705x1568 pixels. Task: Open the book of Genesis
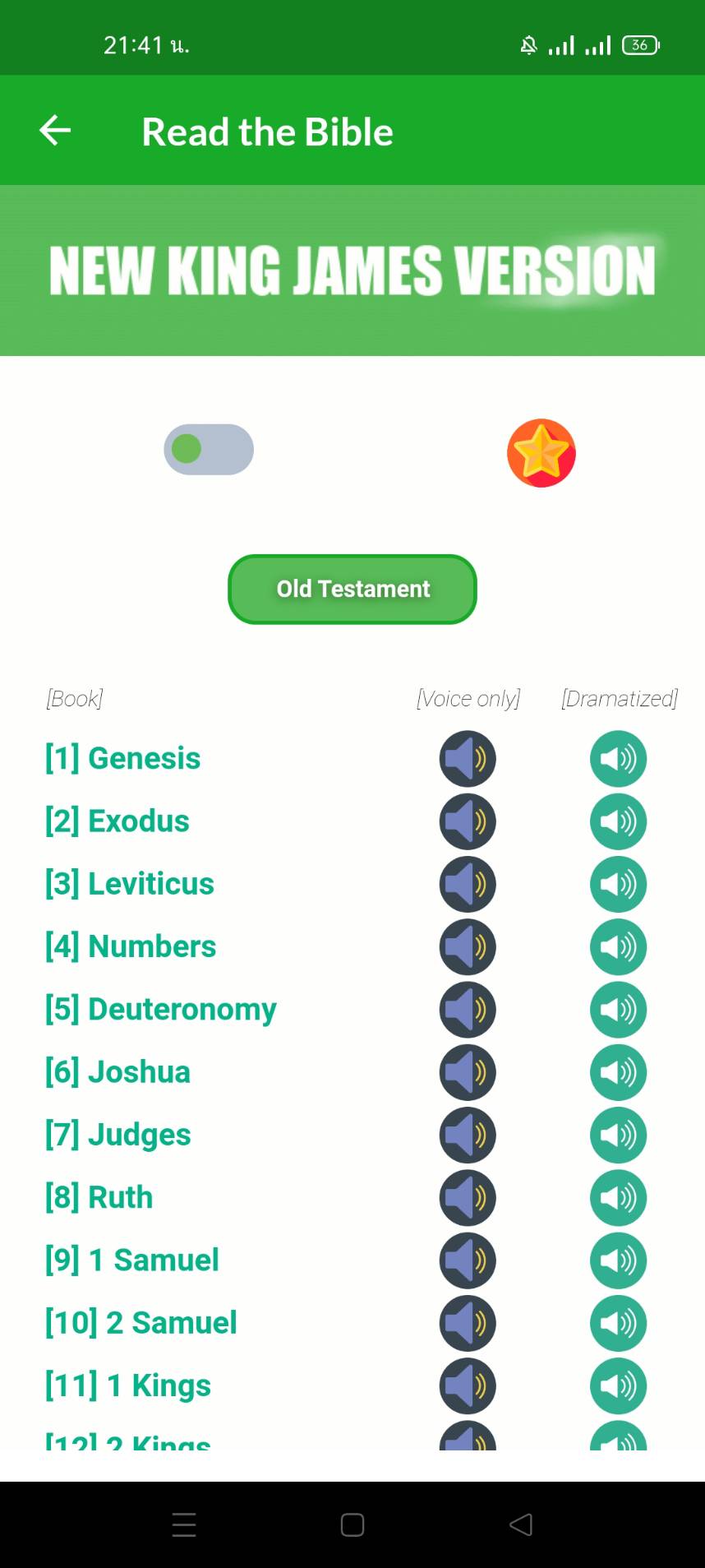122,758
